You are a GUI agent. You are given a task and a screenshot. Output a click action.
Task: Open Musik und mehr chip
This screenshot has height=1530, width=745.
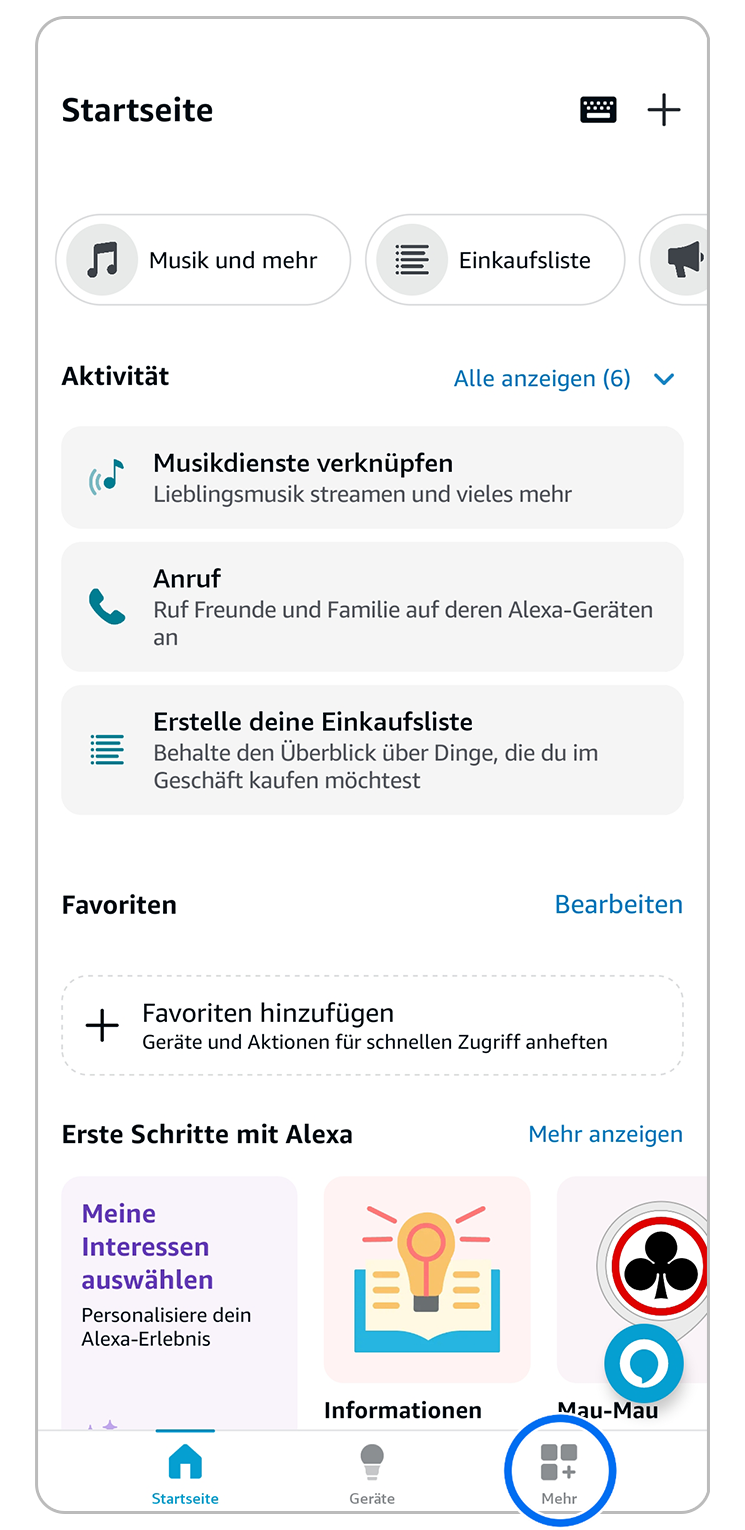(203, 260)
